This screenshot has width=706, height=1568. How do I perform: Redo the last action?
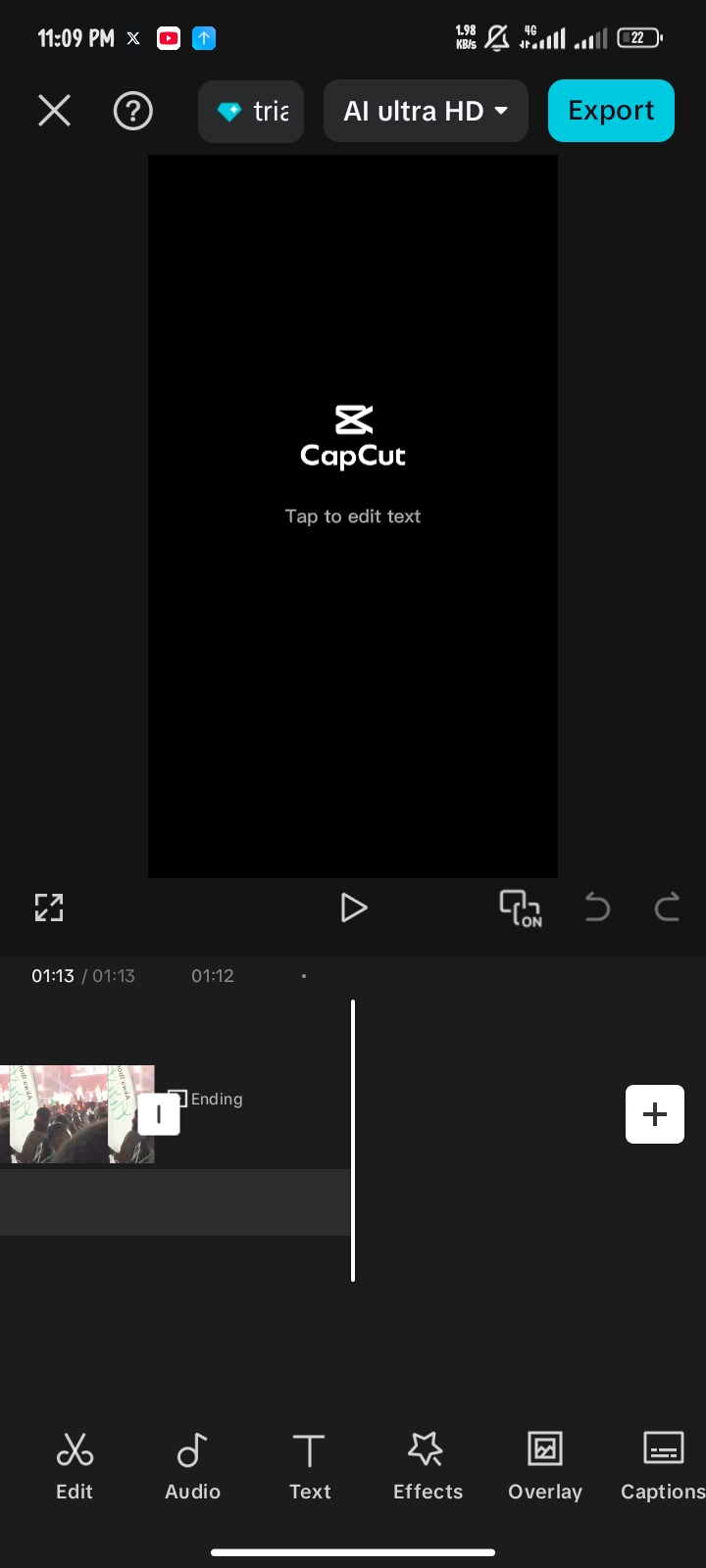(x=667, y=907)
